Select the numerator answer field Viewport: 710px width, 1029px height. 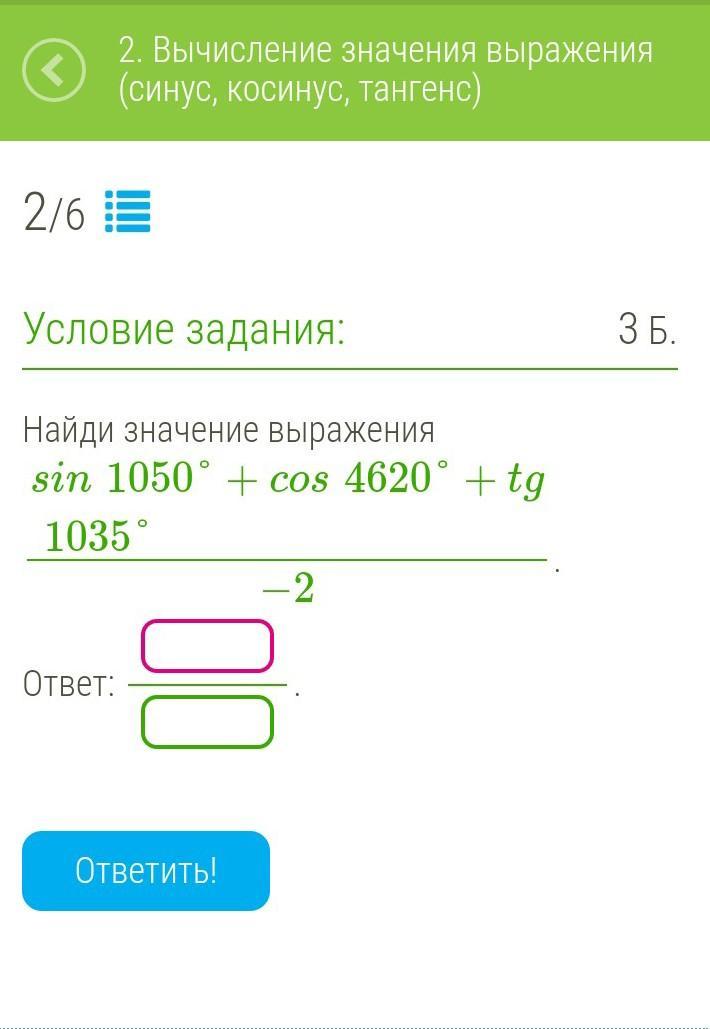click(207, 646)
